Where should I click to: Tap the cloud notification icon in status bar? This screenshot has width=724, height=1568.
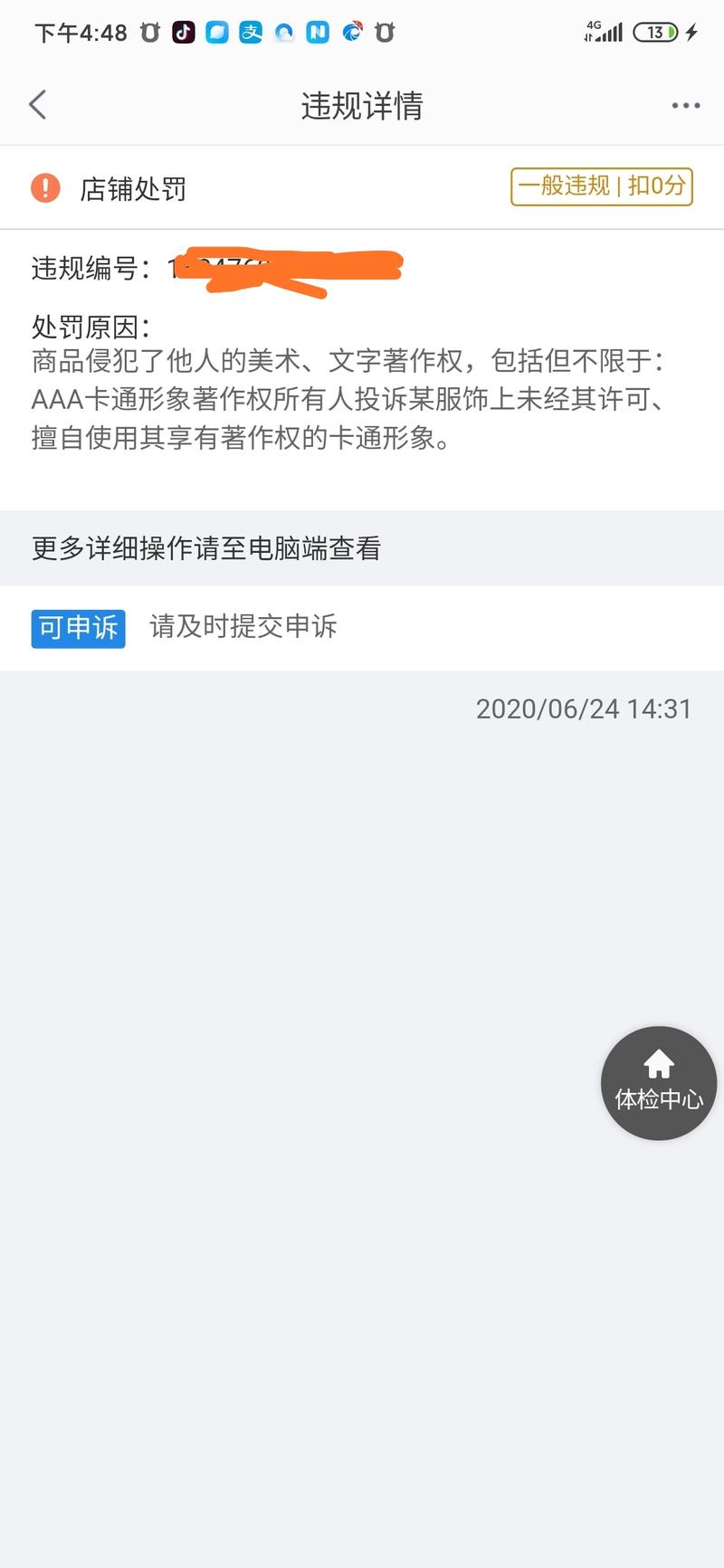click(282, 33)
